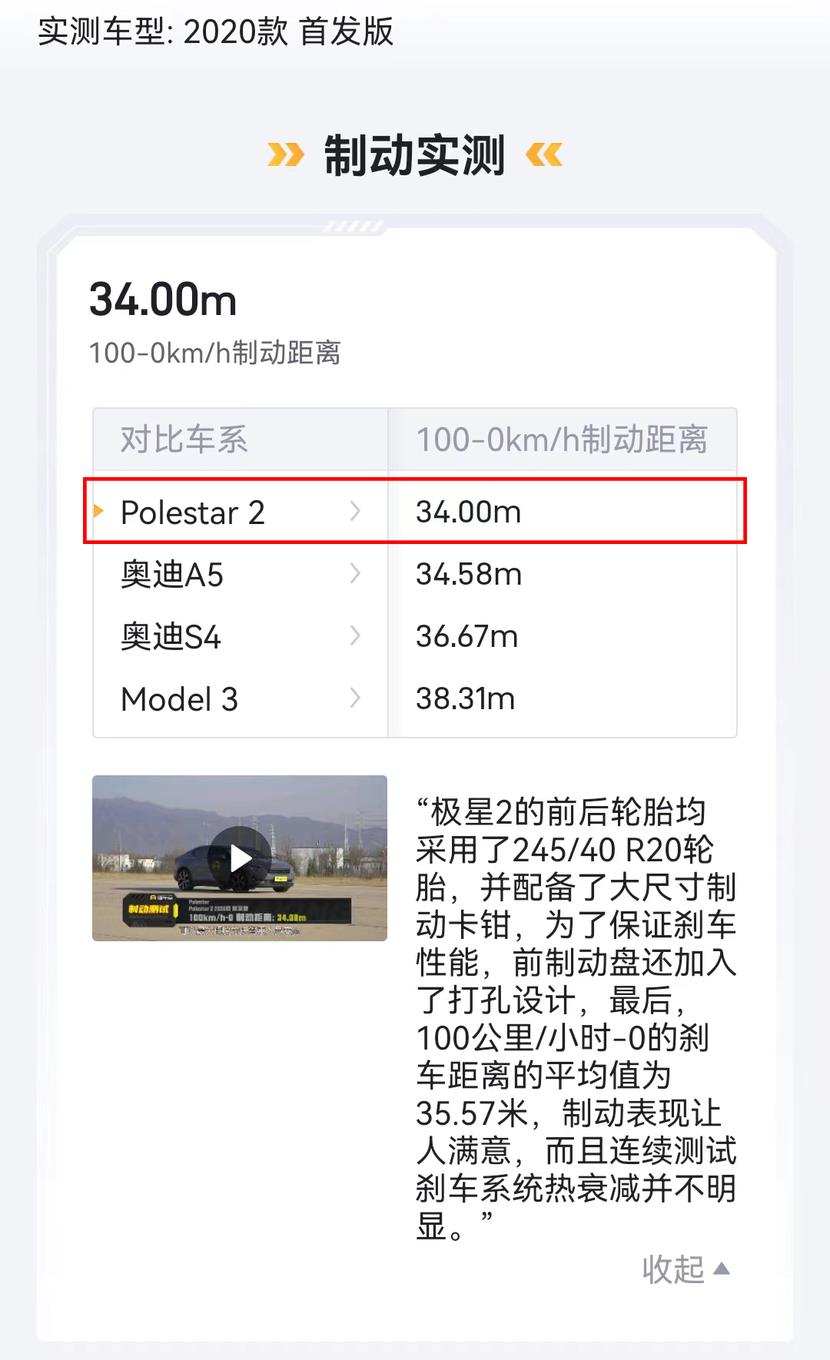
Task: Open the 奥迪A5 comparison row
Action: [240, 574]
